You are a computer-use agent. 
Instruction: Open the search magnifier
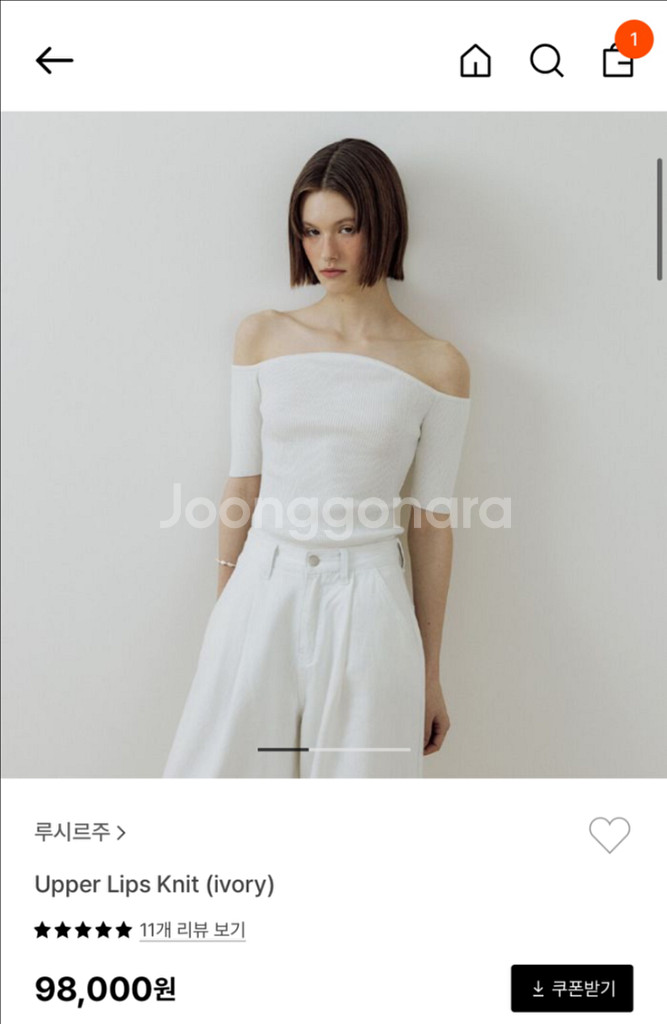point(546,61)
